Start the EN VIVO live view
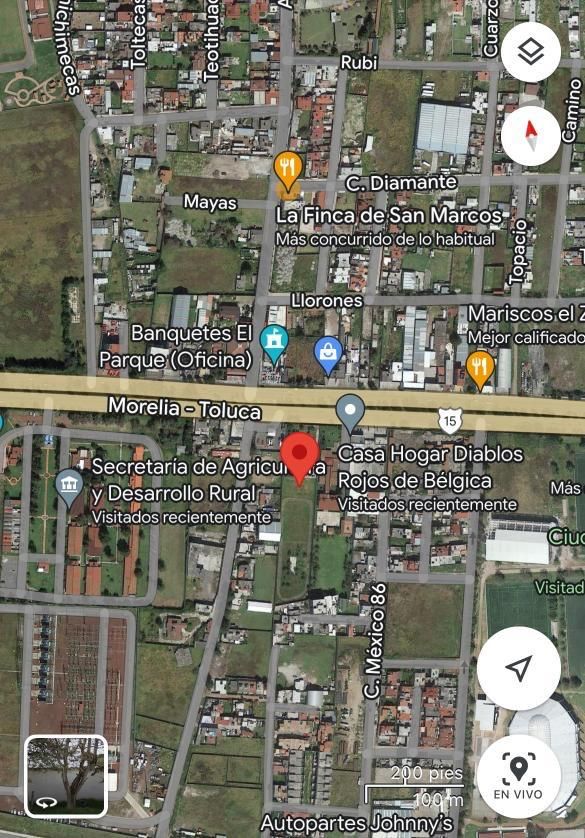Image resolution: width=585 pixels, height=838 pixels. pyautogui.click(x=519, y=777)
